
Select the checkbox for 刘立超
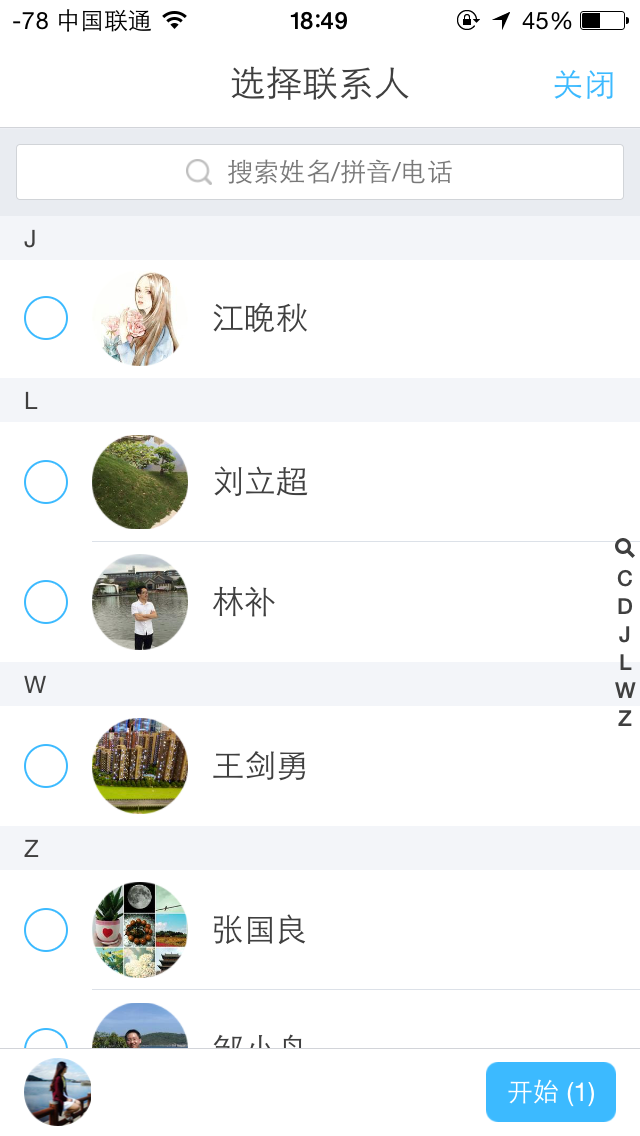(46, 482)
